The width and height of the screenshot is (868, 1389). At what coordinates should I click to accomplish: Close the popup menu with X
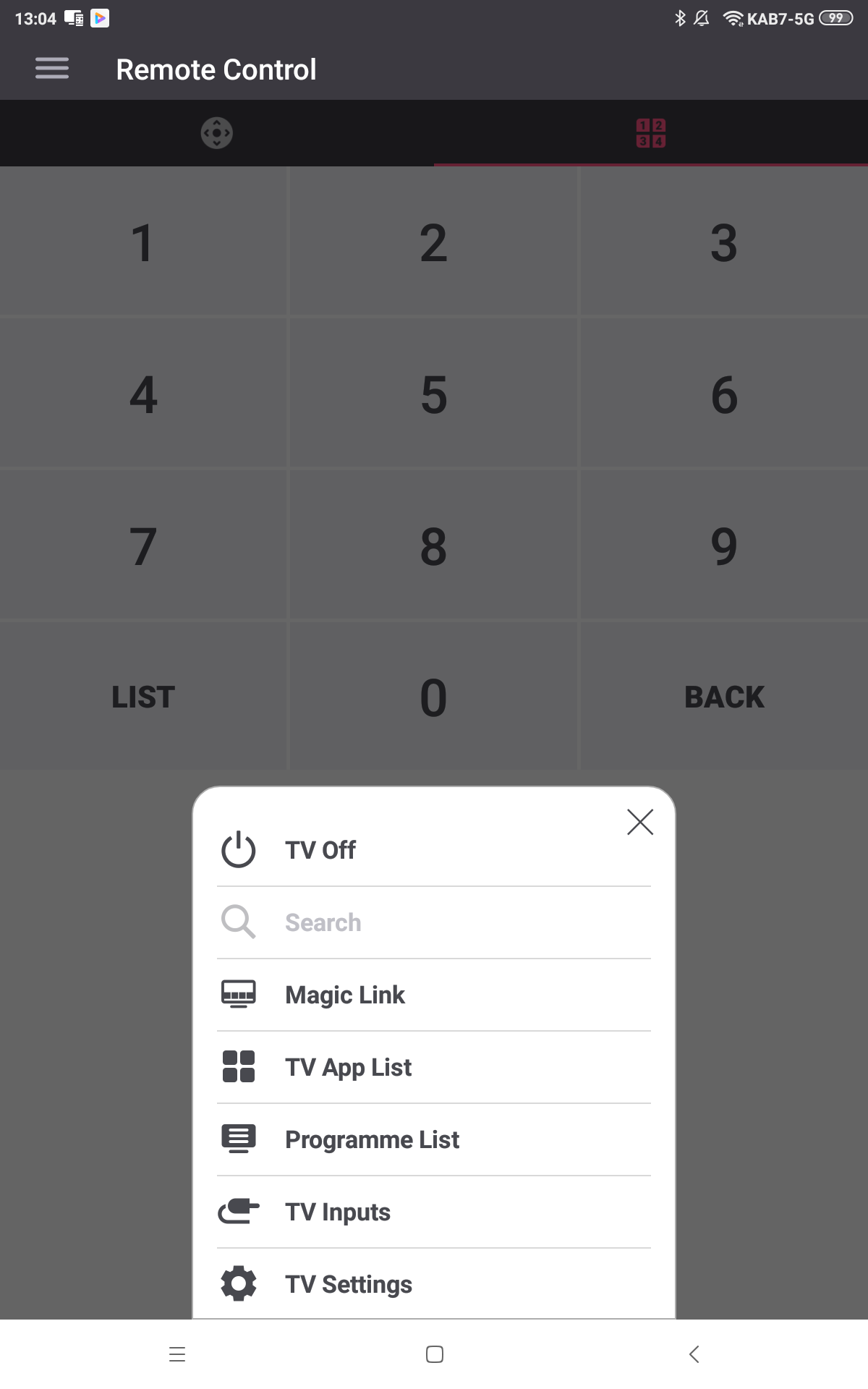tap(640, 822)
